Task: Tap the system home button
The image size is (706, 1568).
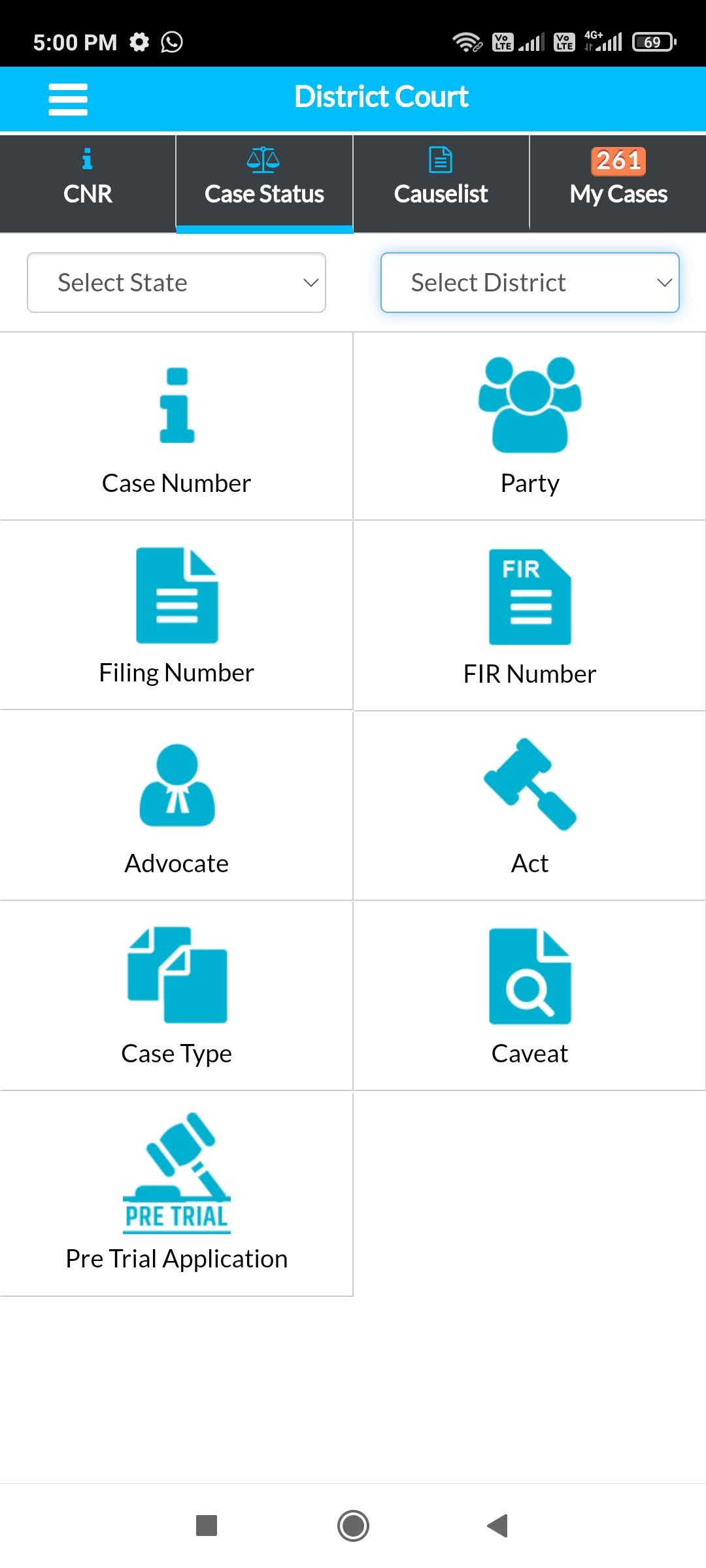Action: (x=353, y=1526)
